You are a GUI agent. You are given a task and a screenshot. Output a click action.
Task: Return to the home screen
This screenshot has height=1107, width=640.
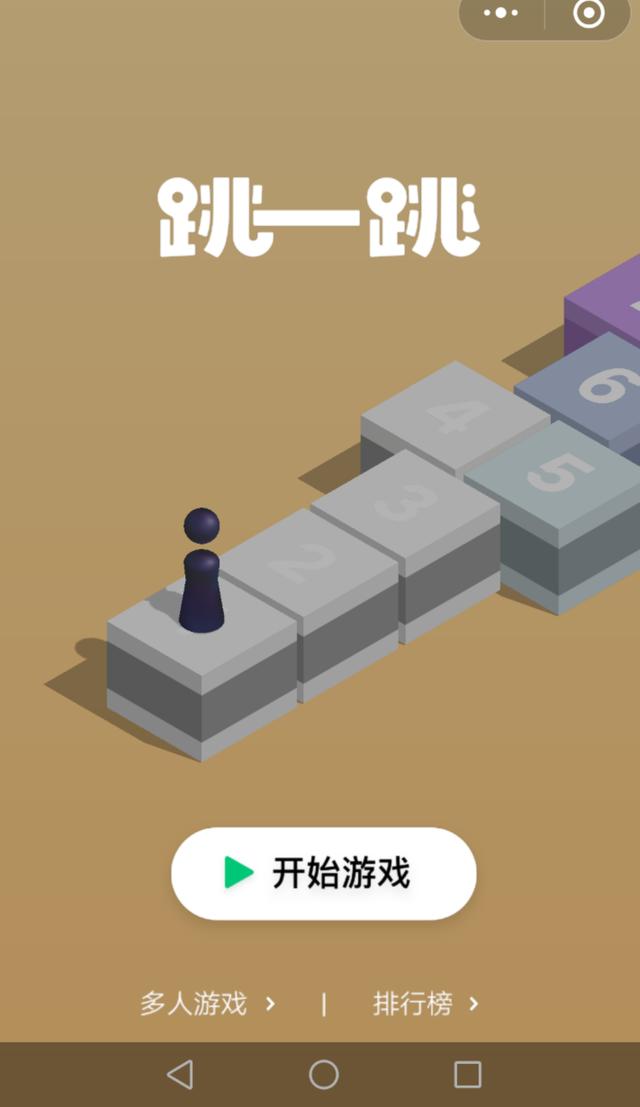324,1075
